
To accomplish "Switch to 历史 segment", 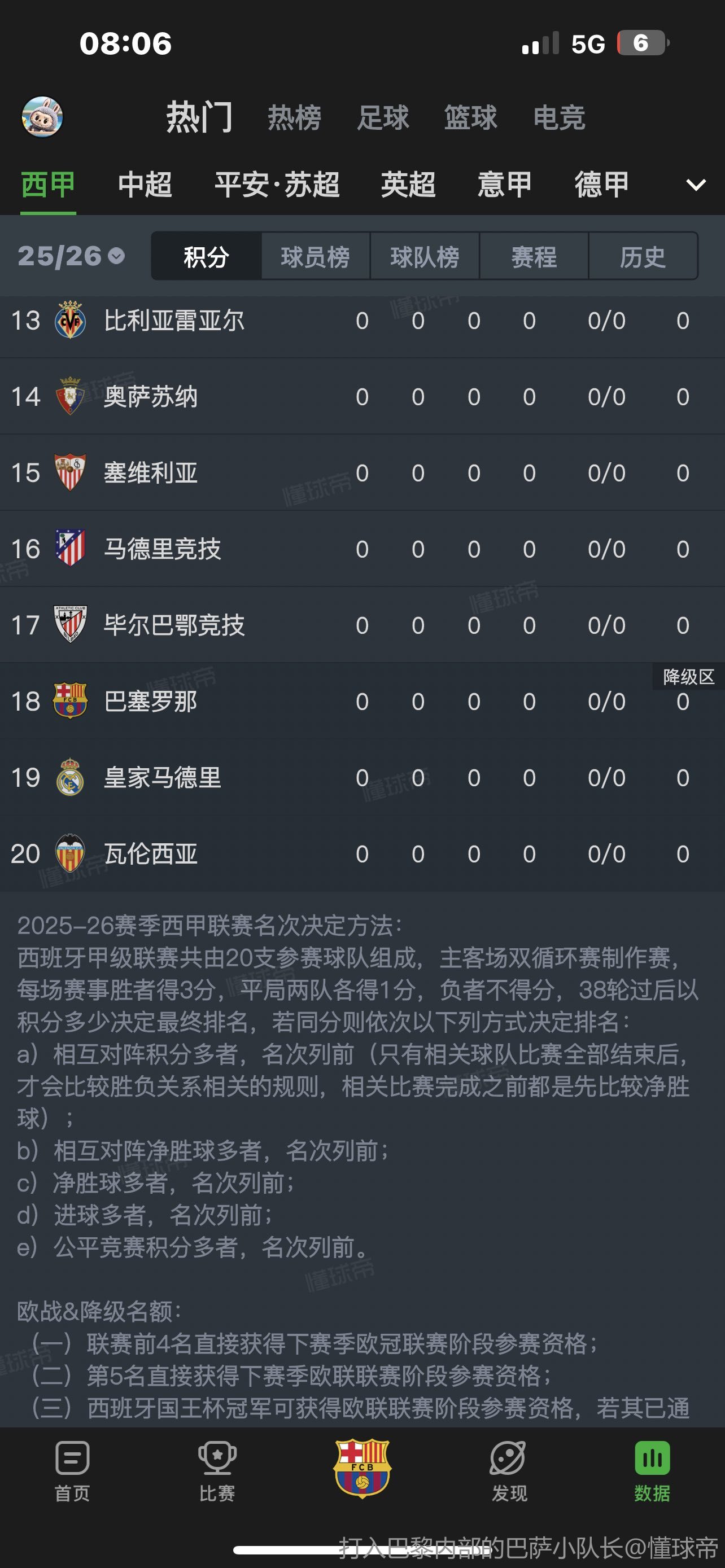I will tap(643, 256).
